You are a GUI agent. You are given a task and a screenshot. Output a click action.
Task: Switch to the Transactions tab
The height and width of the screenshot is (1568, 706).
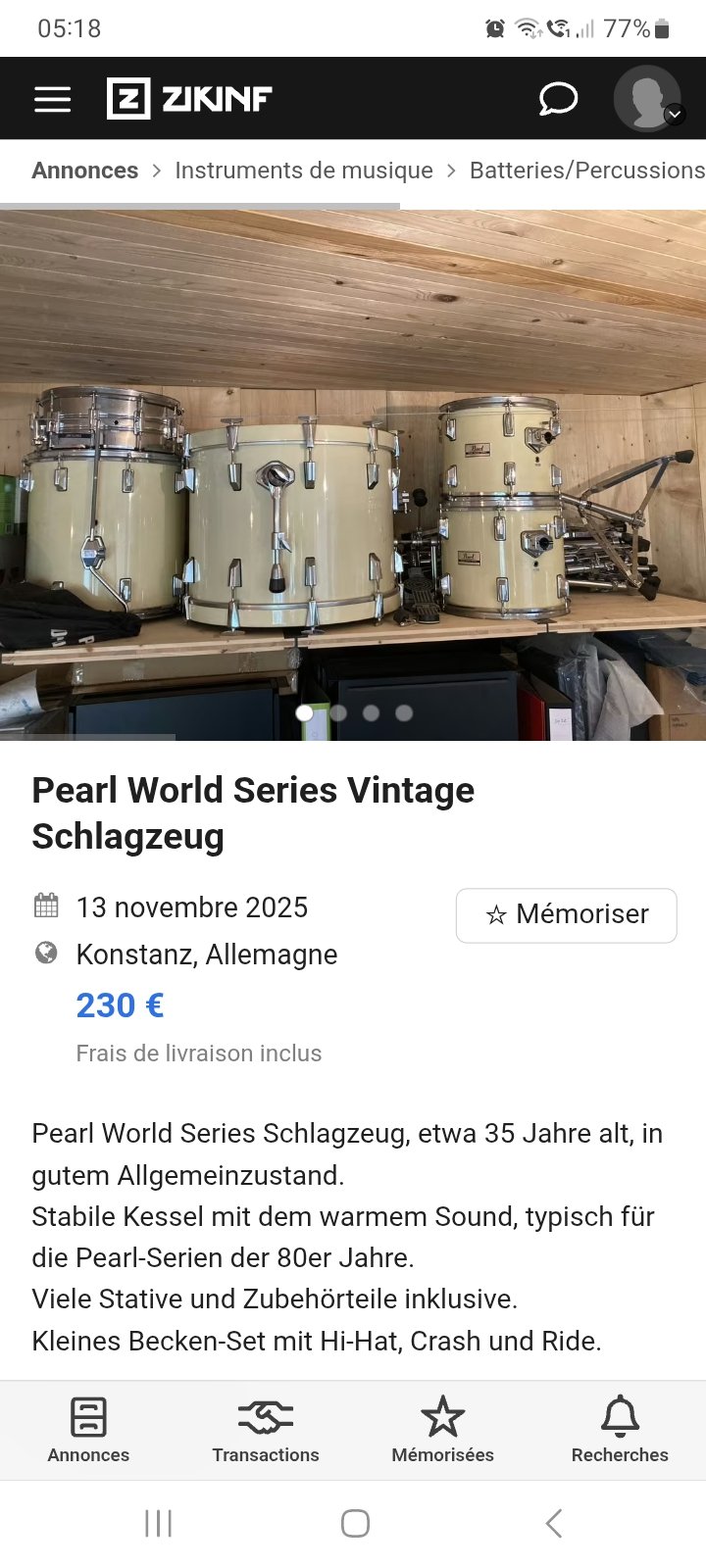266,1431
